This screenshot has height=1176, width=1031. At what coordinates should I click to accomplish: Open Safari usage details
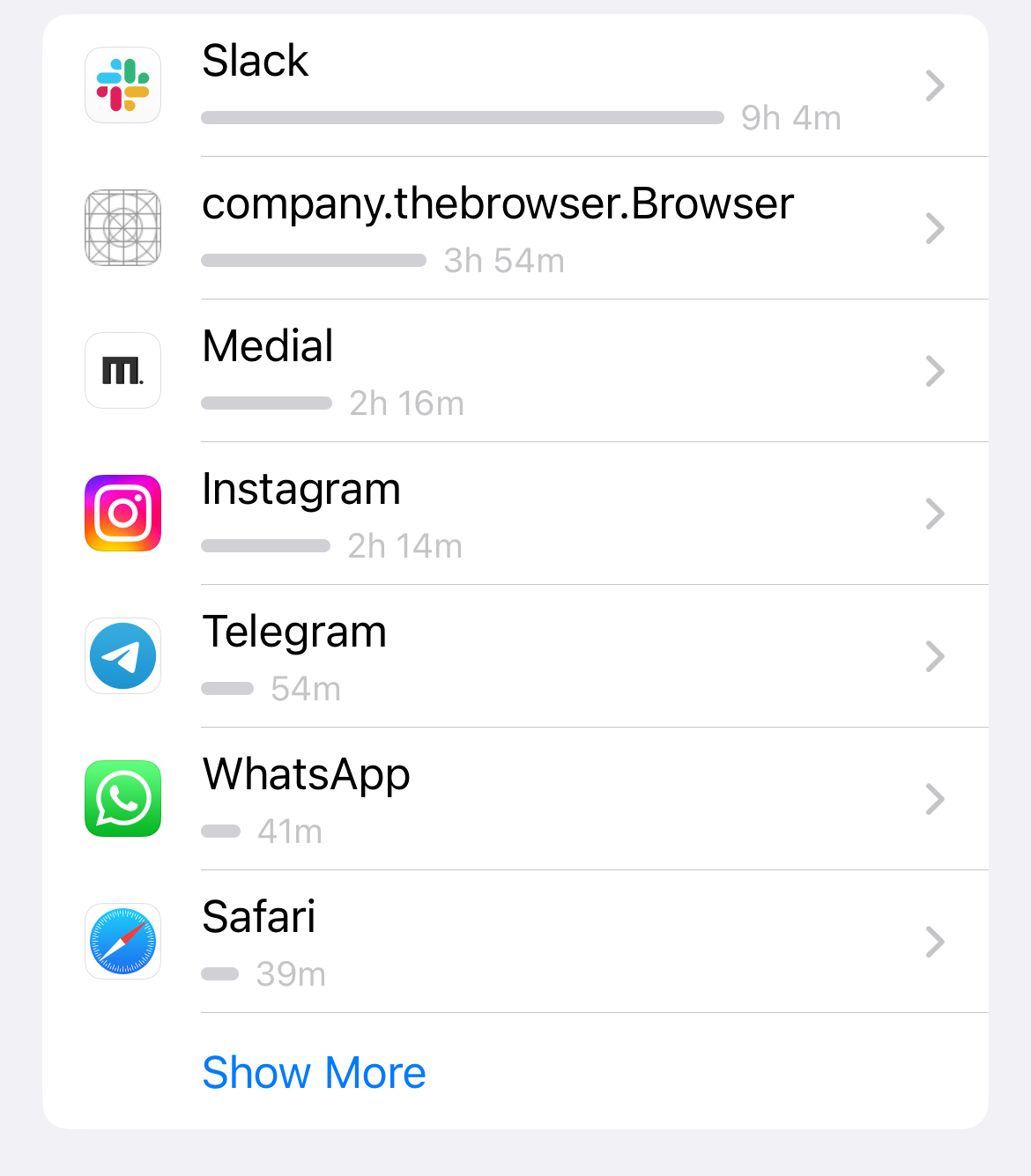click(515, 942)
